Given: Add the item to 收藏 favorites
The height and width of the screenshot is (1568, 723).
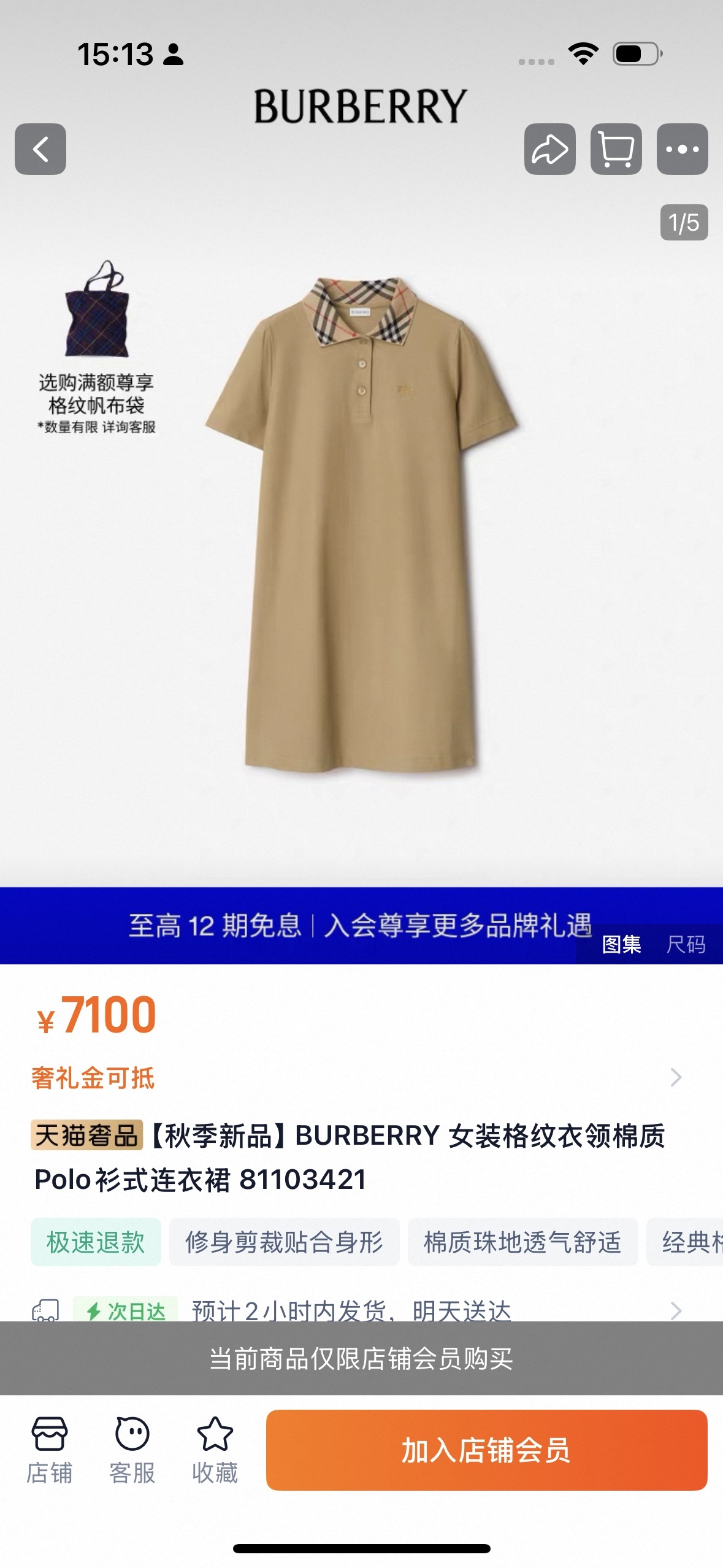Looking at the screenshot, I should (x=215, y=1450).
